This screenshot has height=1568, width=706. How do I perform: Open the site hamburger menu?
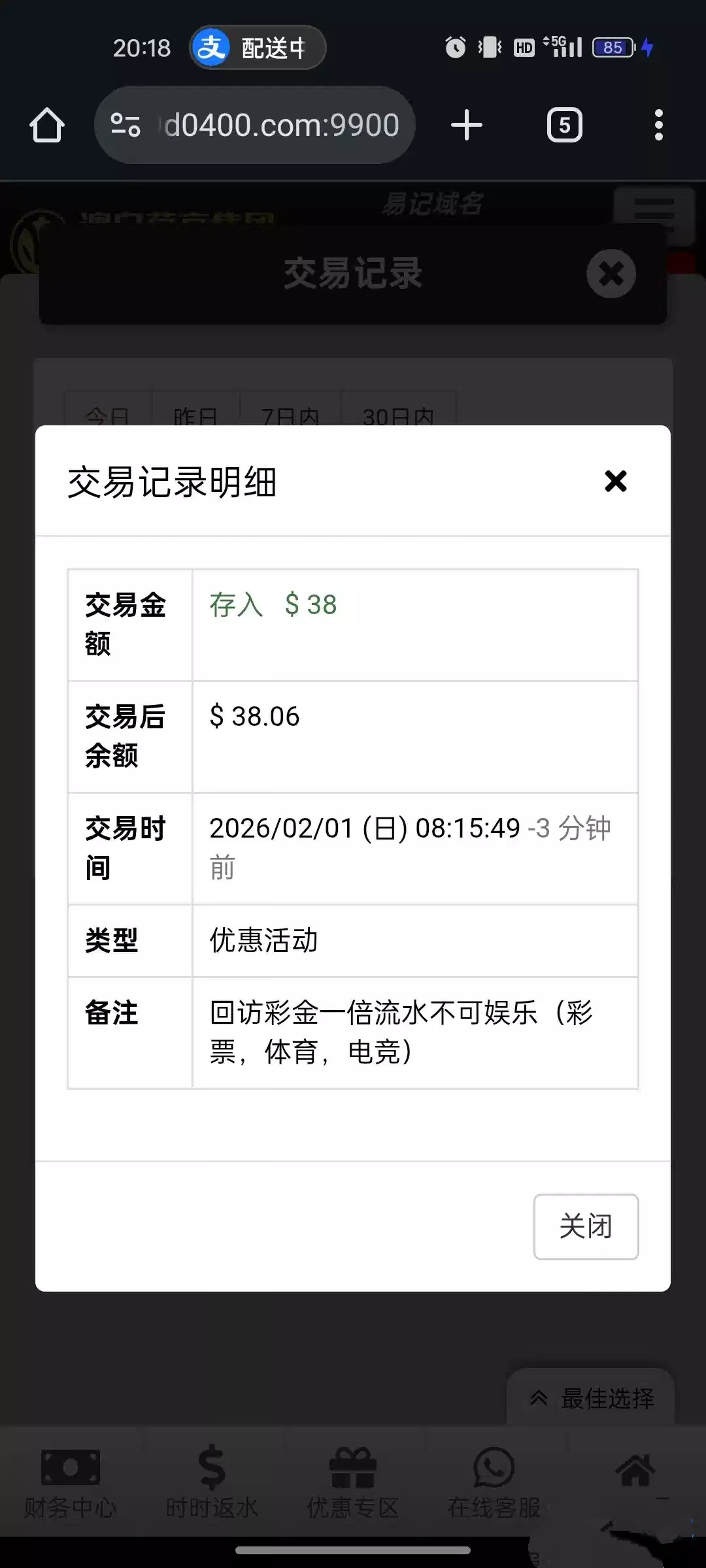(x=654, y=212)
